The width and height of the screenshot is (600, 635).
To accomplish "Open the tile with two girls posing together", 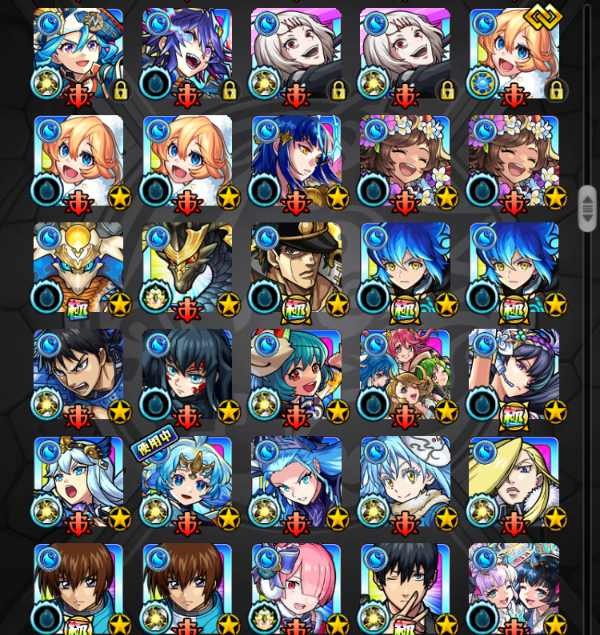I will (x=514, y=588).
